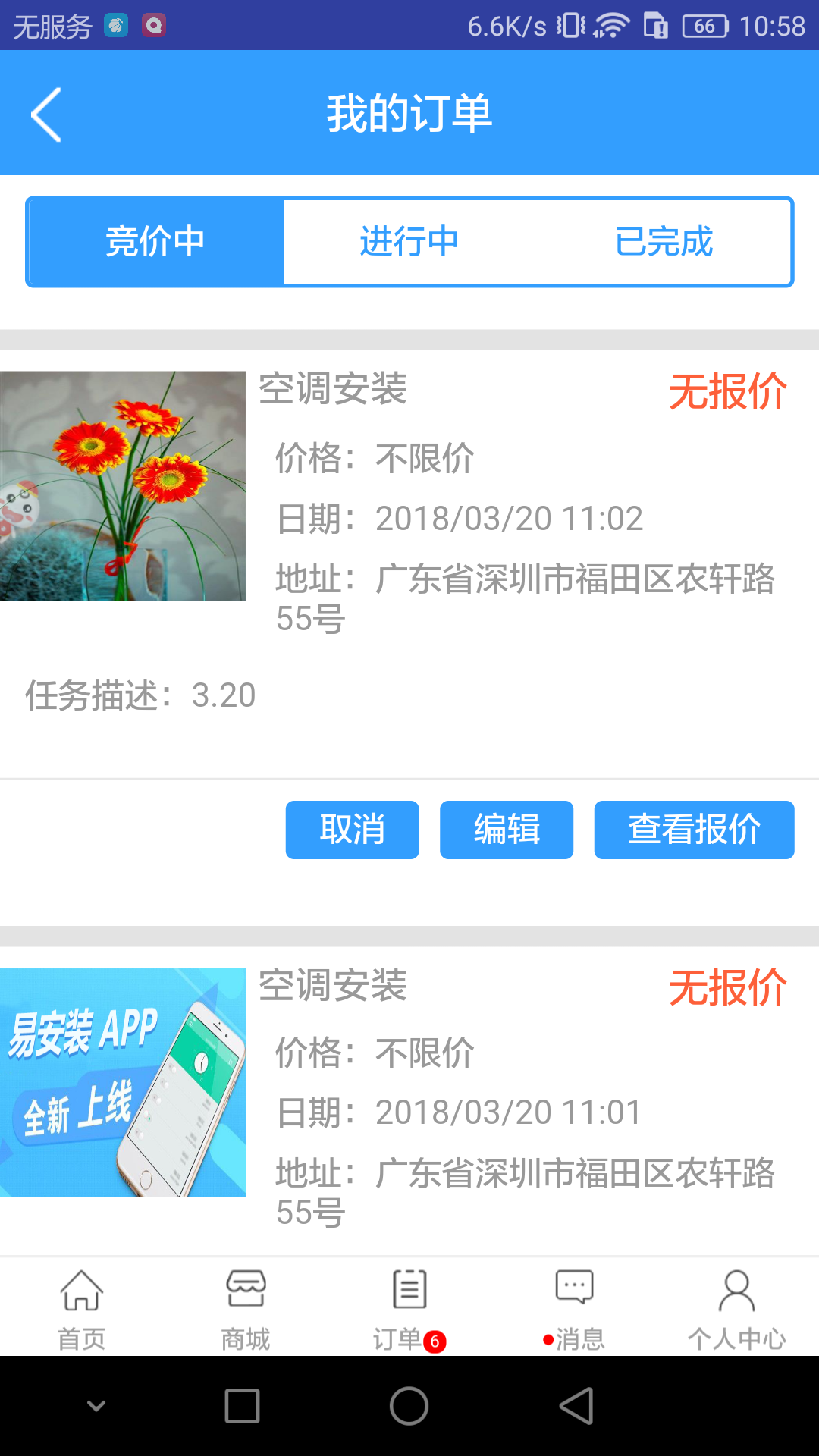Switch to the 已完成 tab
This screenshot has height=1456, width=819.
click(664, 242)
